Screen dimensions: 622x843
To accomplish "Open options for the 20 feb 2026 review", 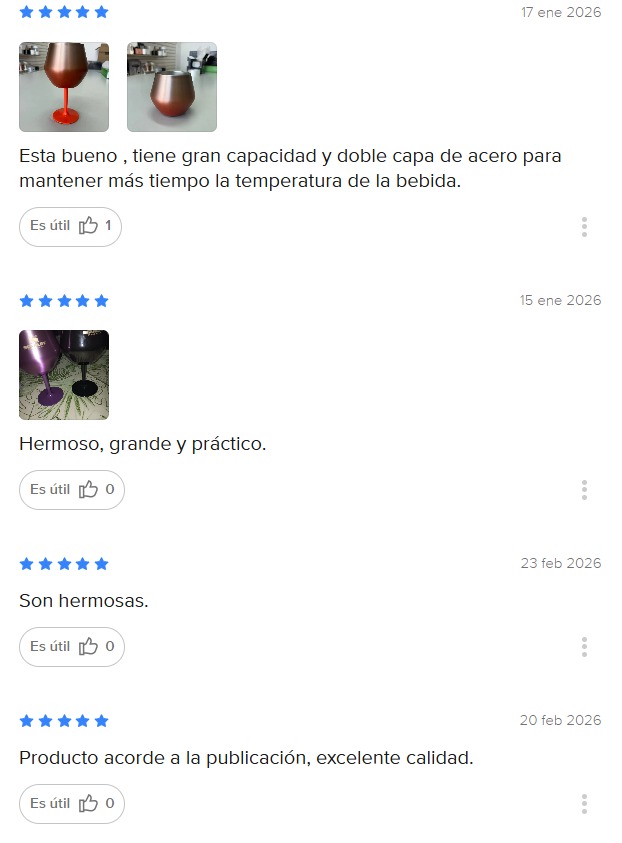I will tap(584, 804).
